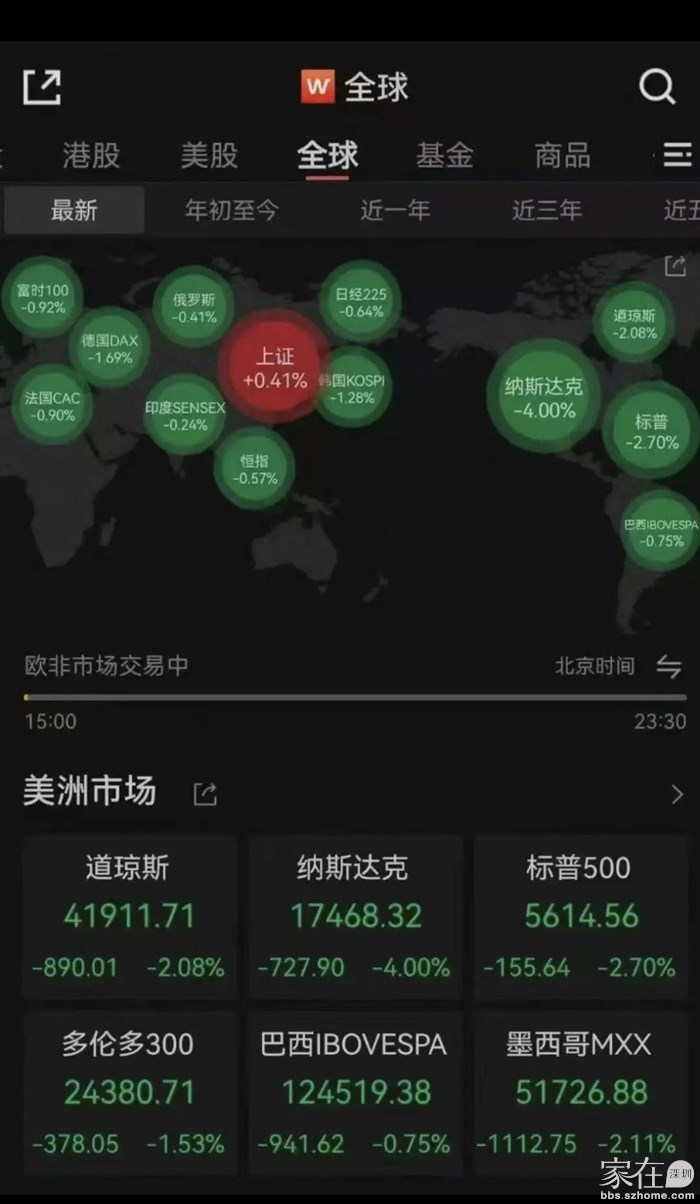Choose the 近三年 period

click(x=547, y=210)
